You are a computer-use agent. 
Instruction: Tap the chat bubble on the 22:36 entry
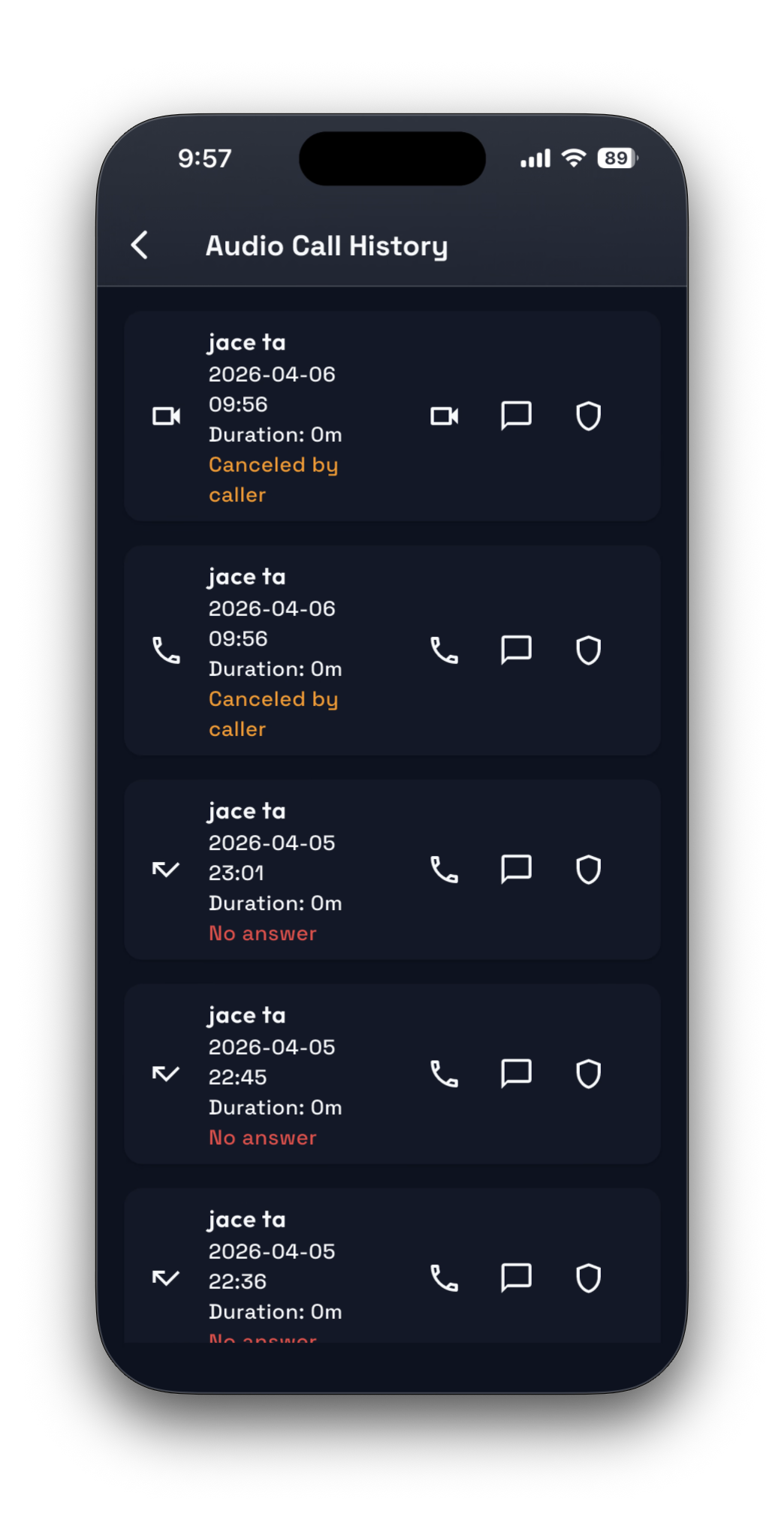pos(517,1277)
